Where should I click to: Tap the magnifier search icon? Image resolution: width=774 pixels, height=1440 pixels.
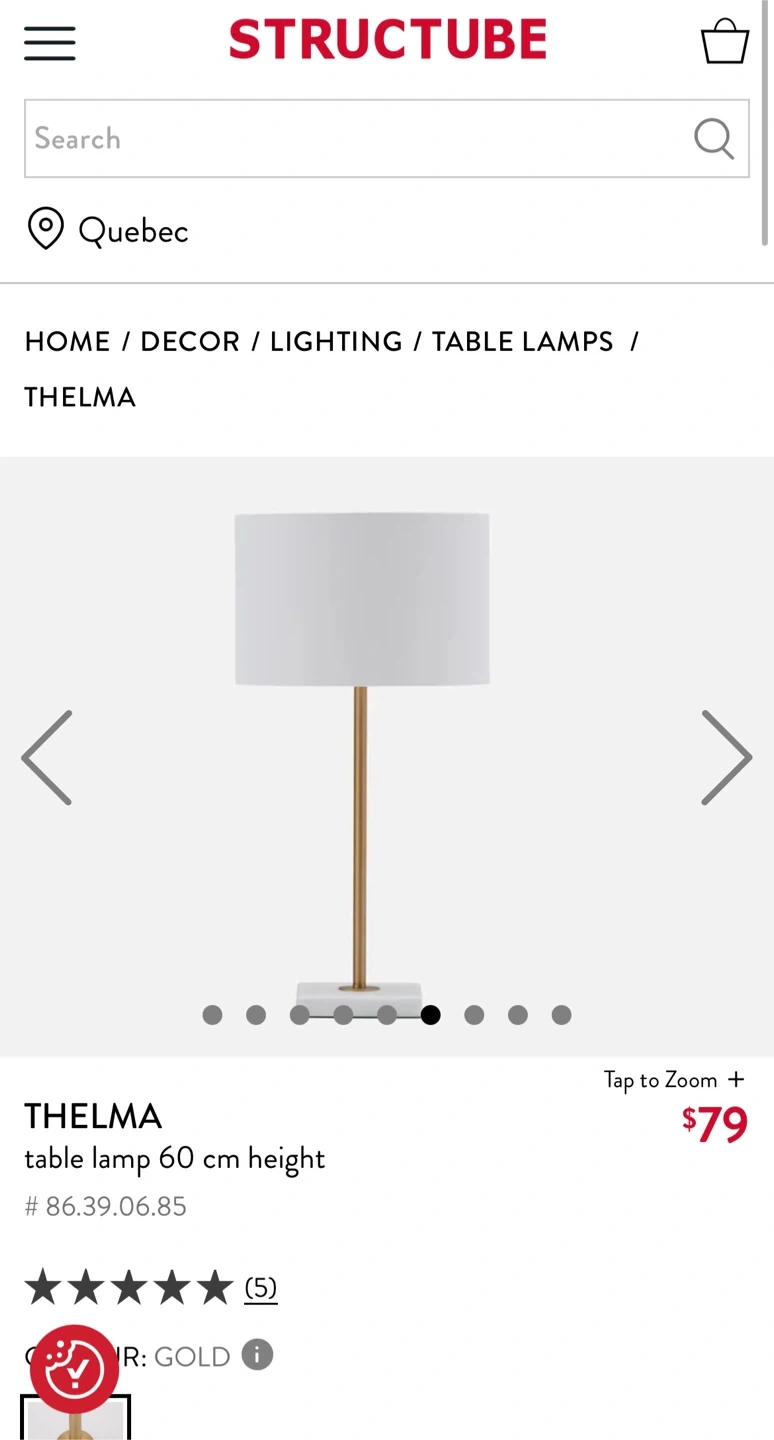pos(713,139)
